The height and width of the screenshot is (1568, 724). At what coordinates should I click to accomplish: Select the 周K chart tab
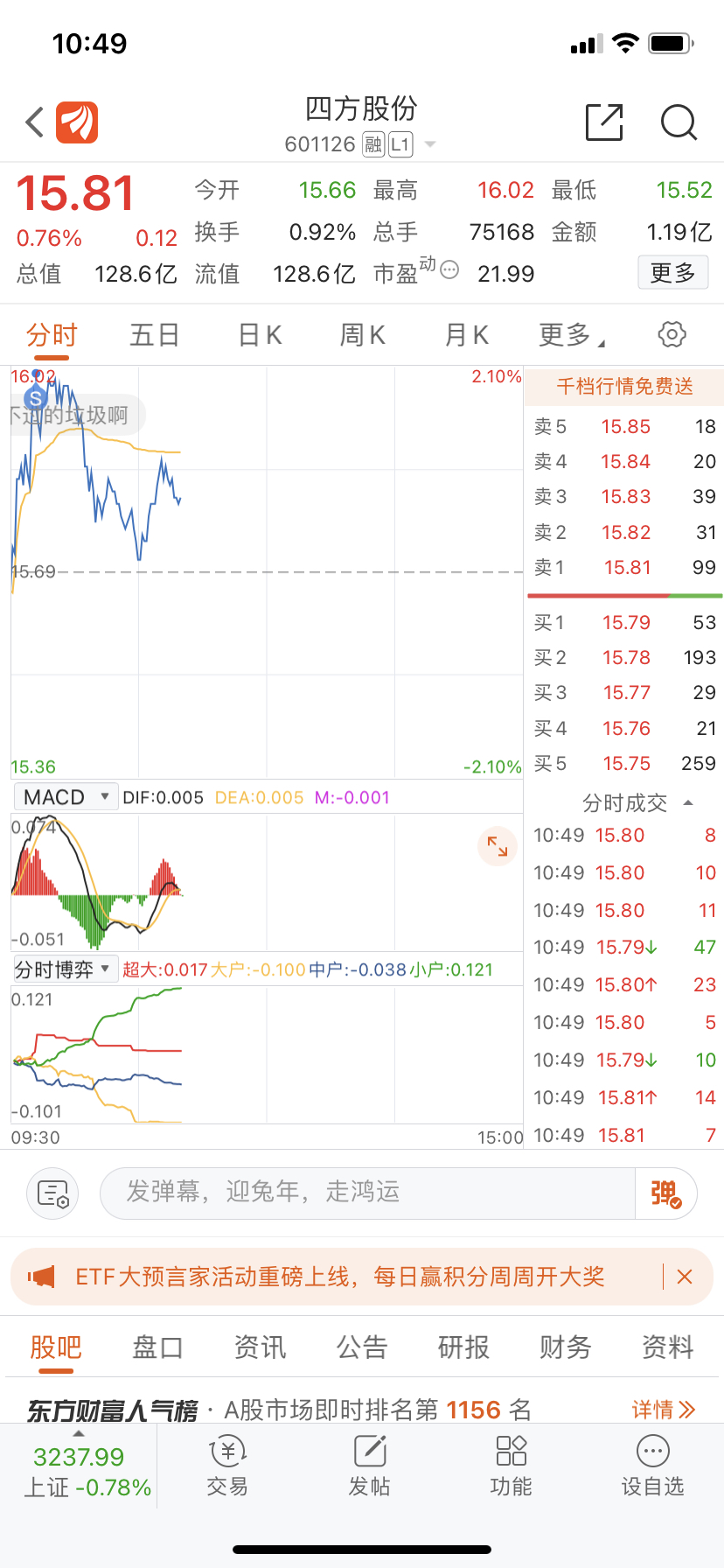click(x=363, y=335)
